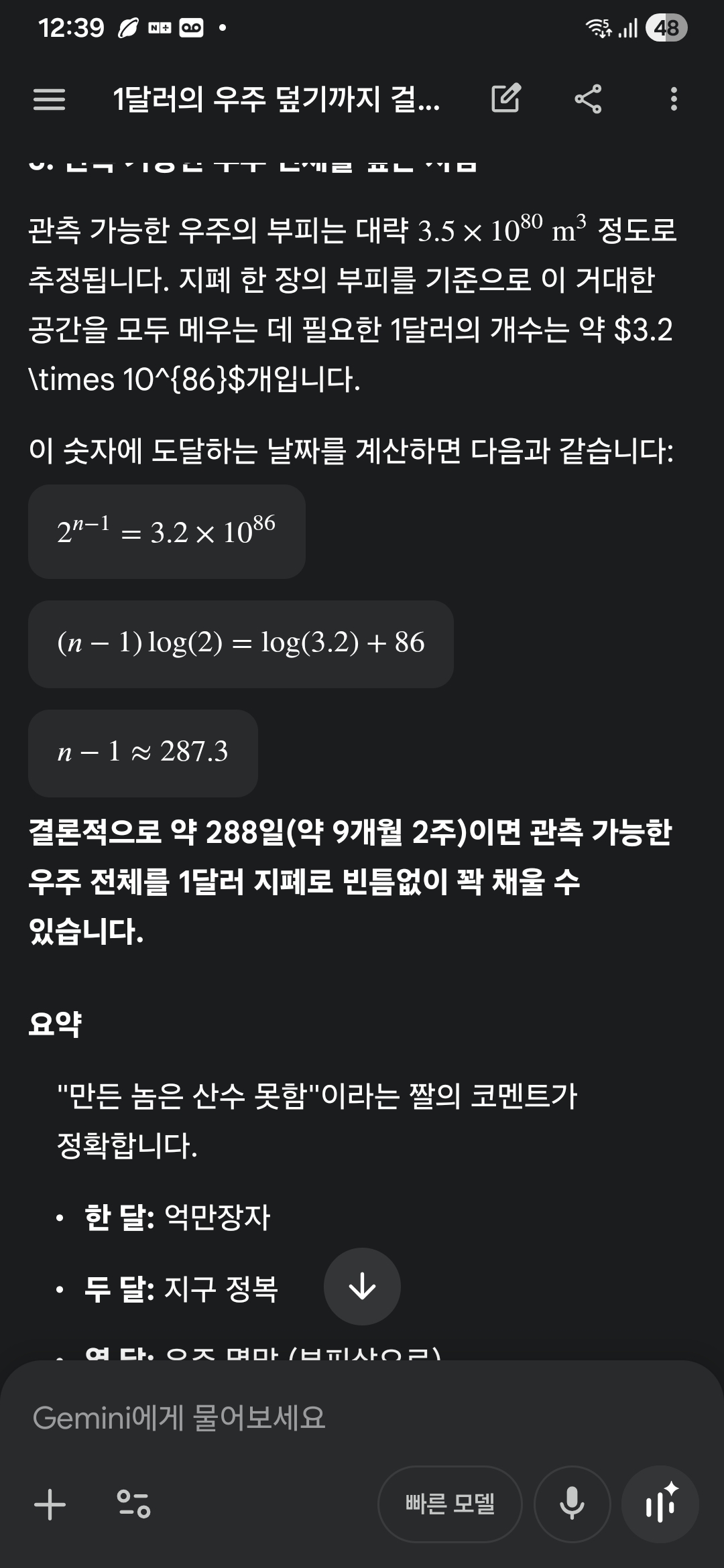
Task: Open the tools settings sliders icon
Action: click(133, 1504)
